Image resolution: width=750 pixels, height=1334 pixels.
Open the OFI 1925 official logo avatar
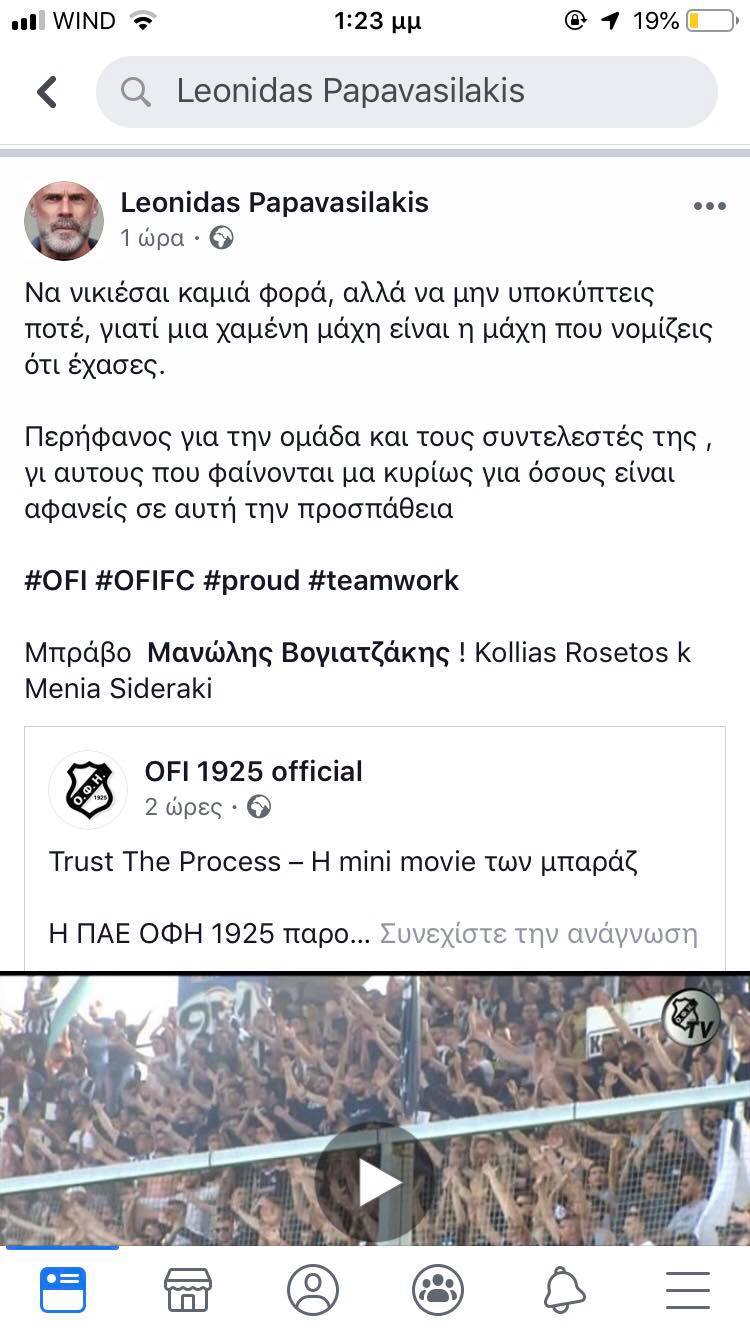click(88, 789)
